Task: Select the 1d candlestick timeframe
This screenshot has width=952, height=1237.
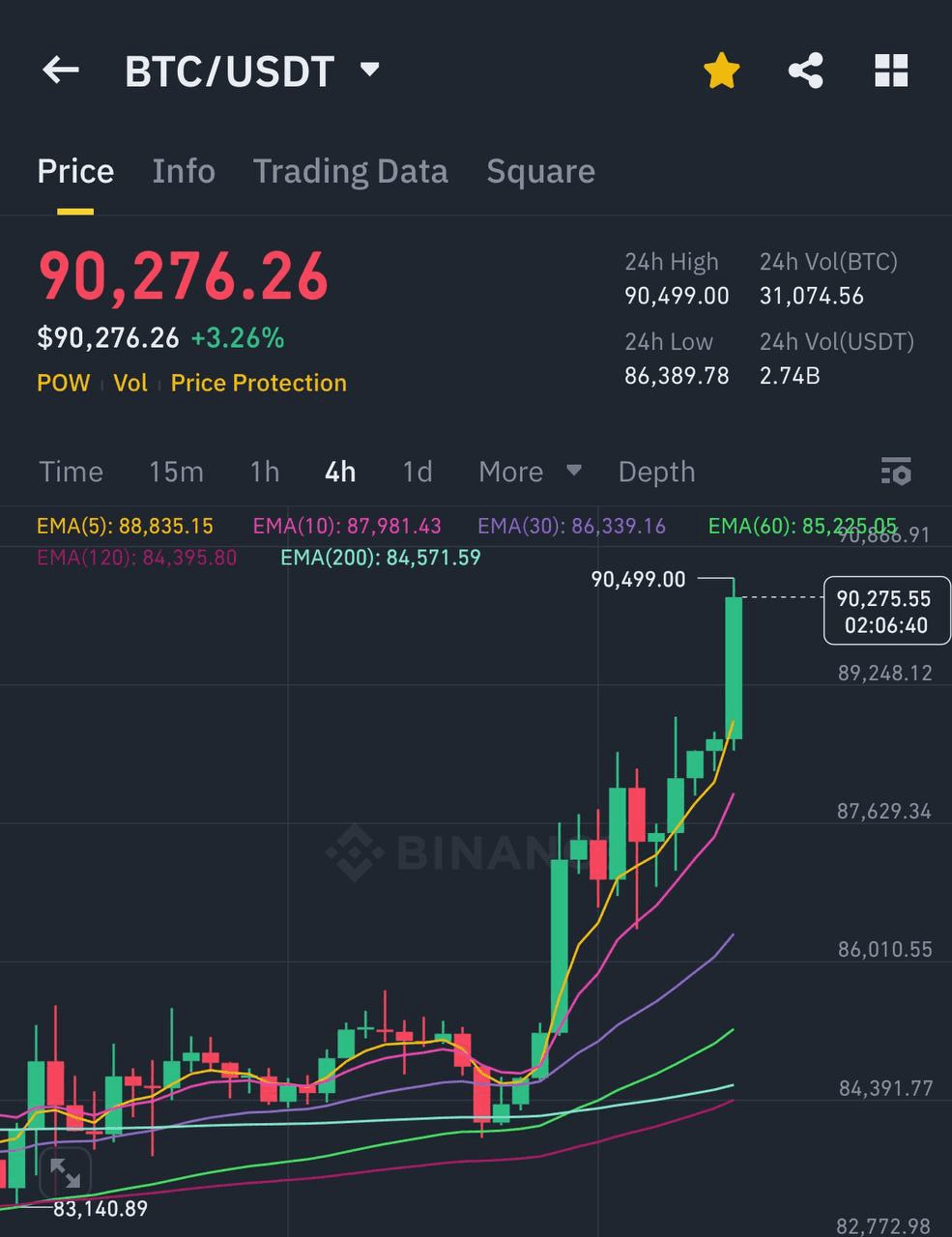Action: 417,473
